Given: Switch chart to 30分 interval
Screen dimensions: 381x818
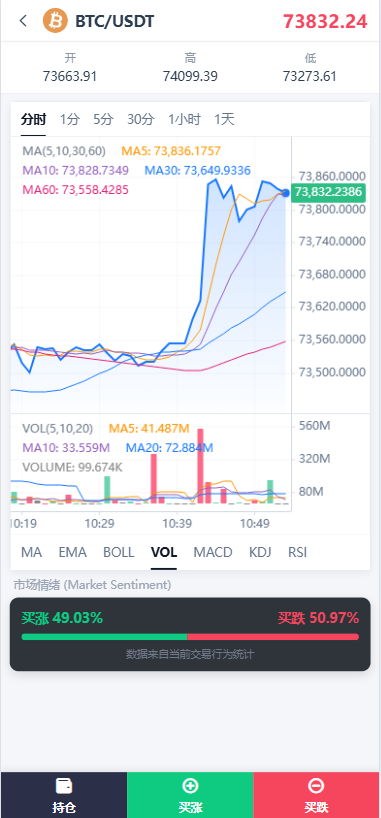Looking at the screenshot, I should pyautogui.click(x=141, y=119).
